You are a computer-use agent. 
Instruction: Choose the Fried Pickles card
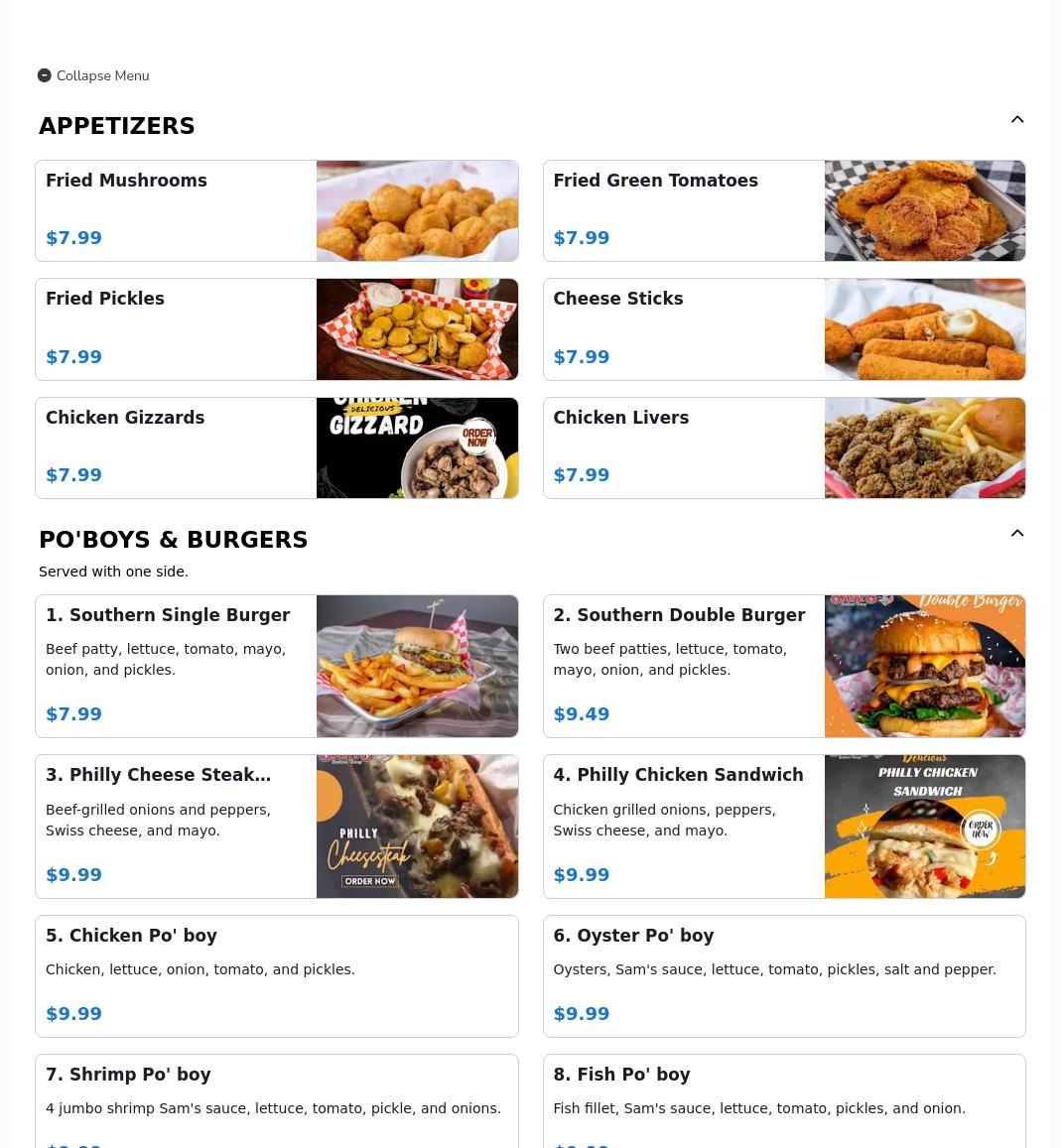(x=276, y=329)
